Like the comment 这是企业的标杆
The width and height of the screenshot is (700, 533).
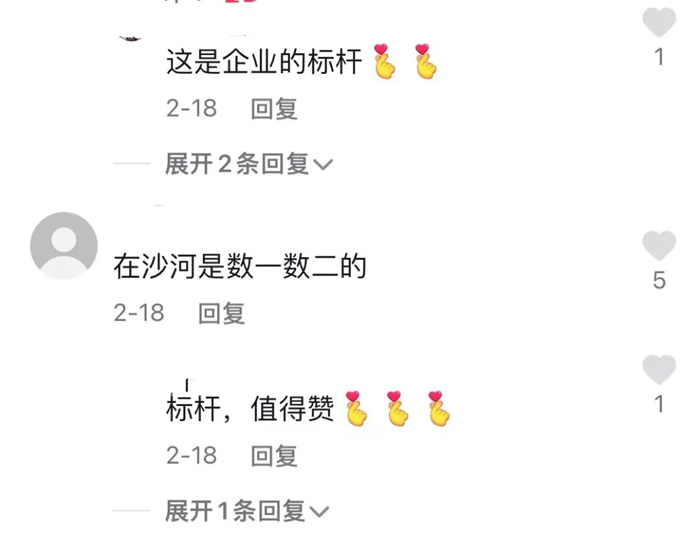659,22
